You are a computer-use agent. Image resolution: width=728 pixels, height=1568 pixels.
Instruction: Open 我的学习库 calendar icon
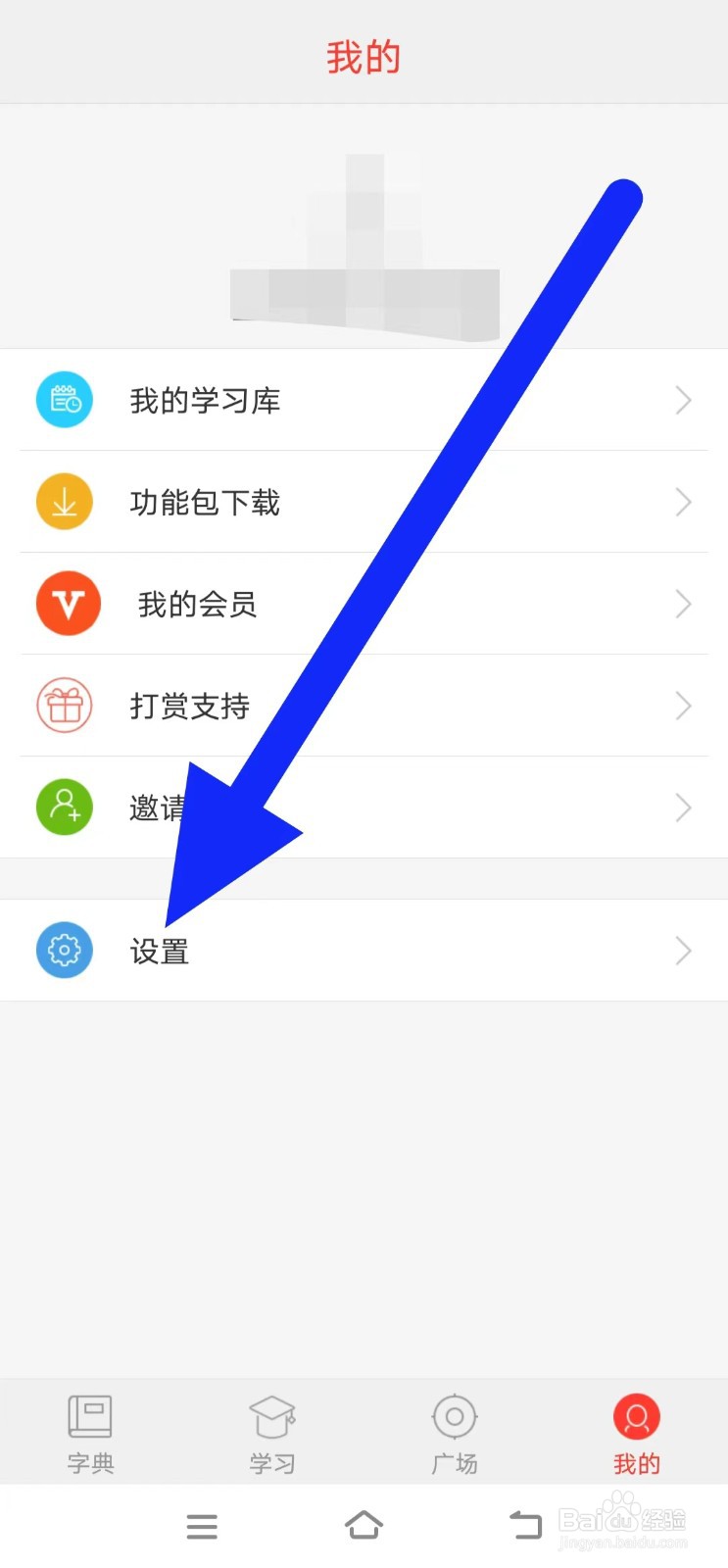click(65, 399)
